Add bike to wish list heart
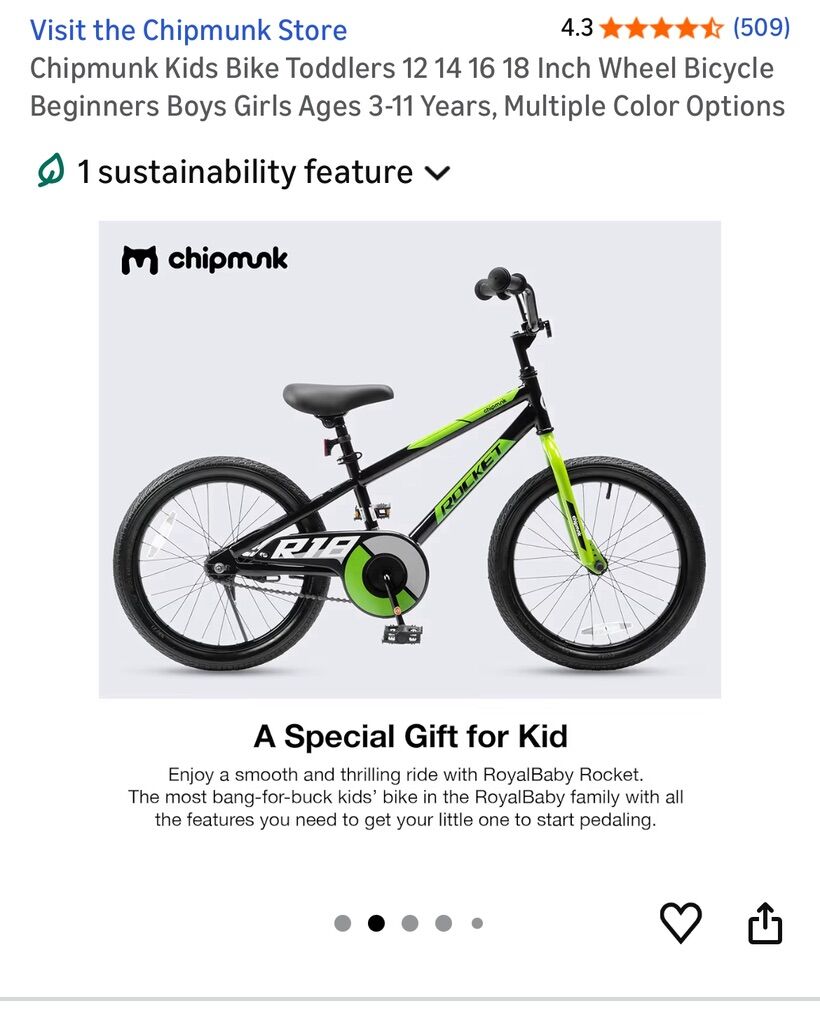820x1020 pixels. 681,922
